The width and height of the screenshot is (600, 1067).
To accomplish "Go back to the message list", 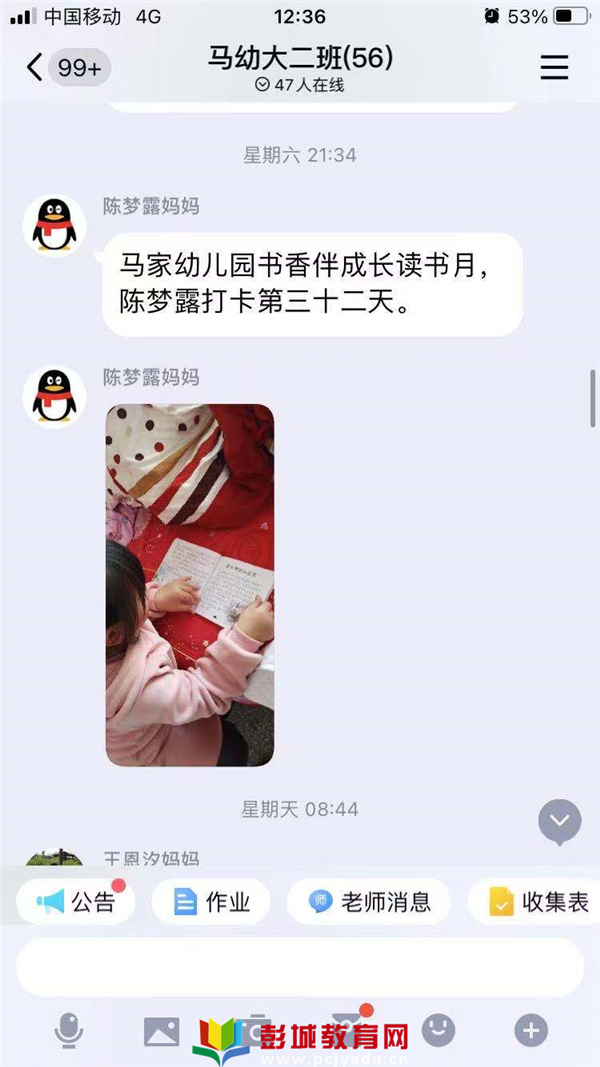I will [x=36, y=67].
